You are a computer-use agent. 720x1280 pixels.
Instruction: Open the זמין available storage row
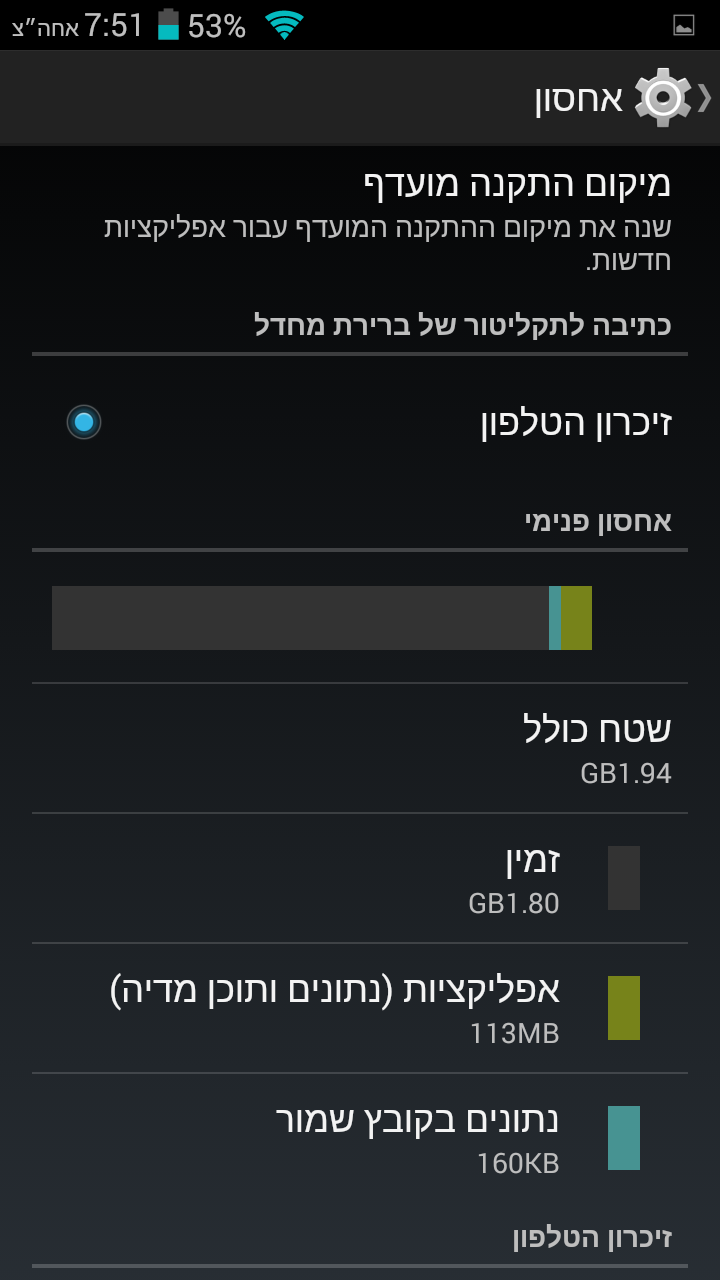point(360,878)
